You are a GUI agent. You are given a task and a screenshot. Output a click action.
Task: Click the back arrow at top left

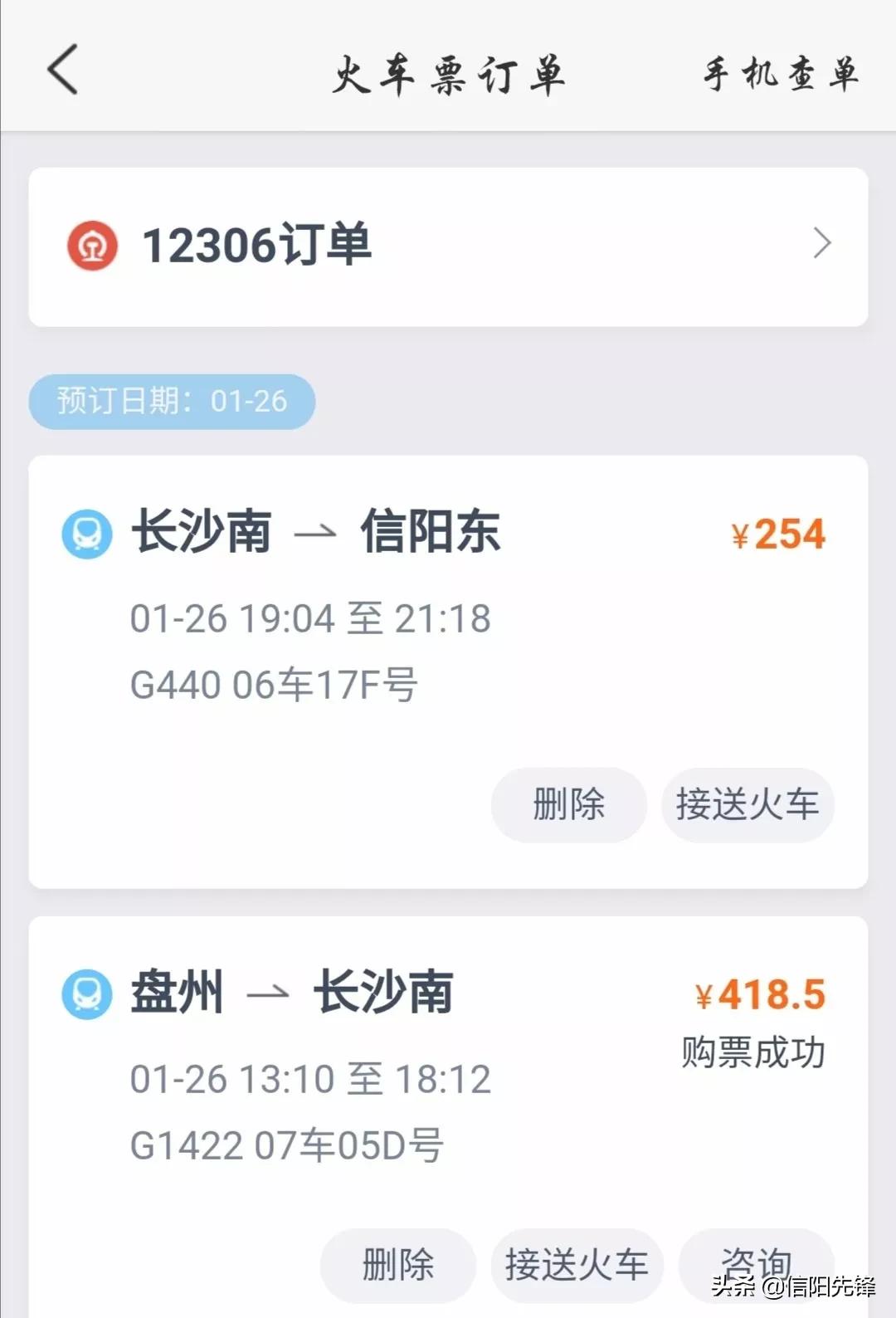tap(62, 71)
